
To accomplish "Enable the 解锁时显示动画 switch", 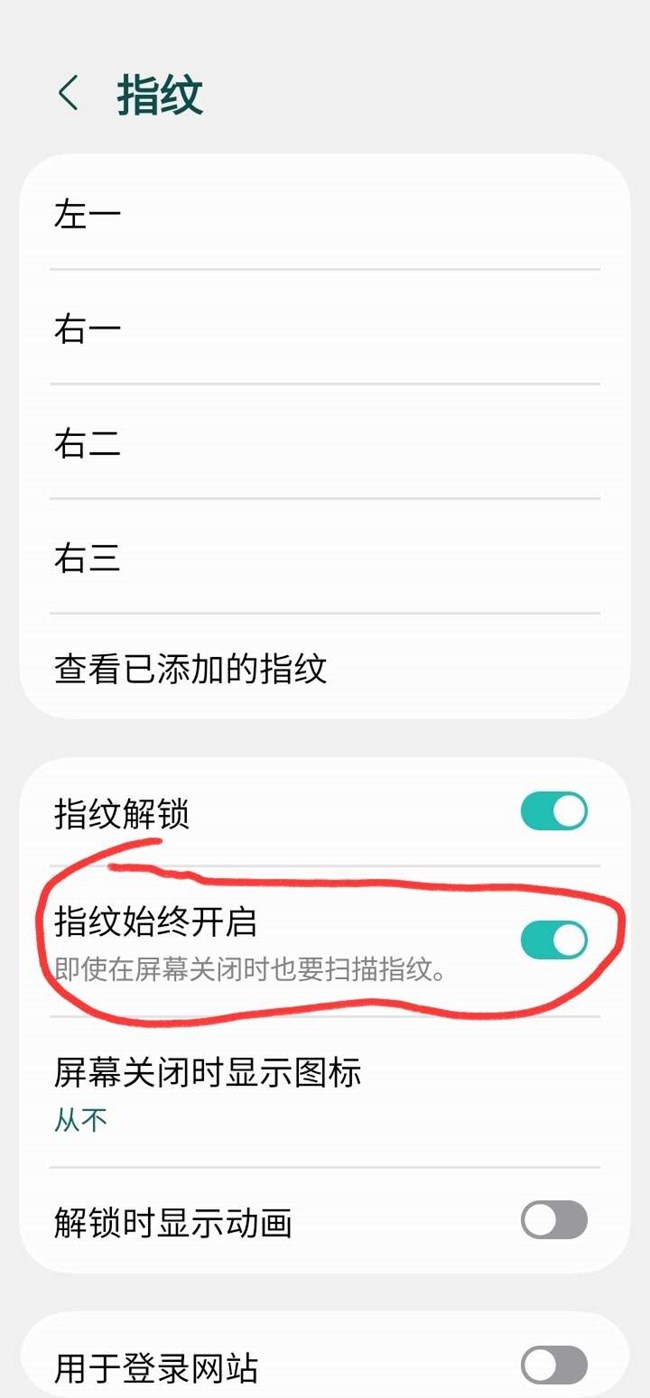I will pyautogui.click(x=554, y=1220).
